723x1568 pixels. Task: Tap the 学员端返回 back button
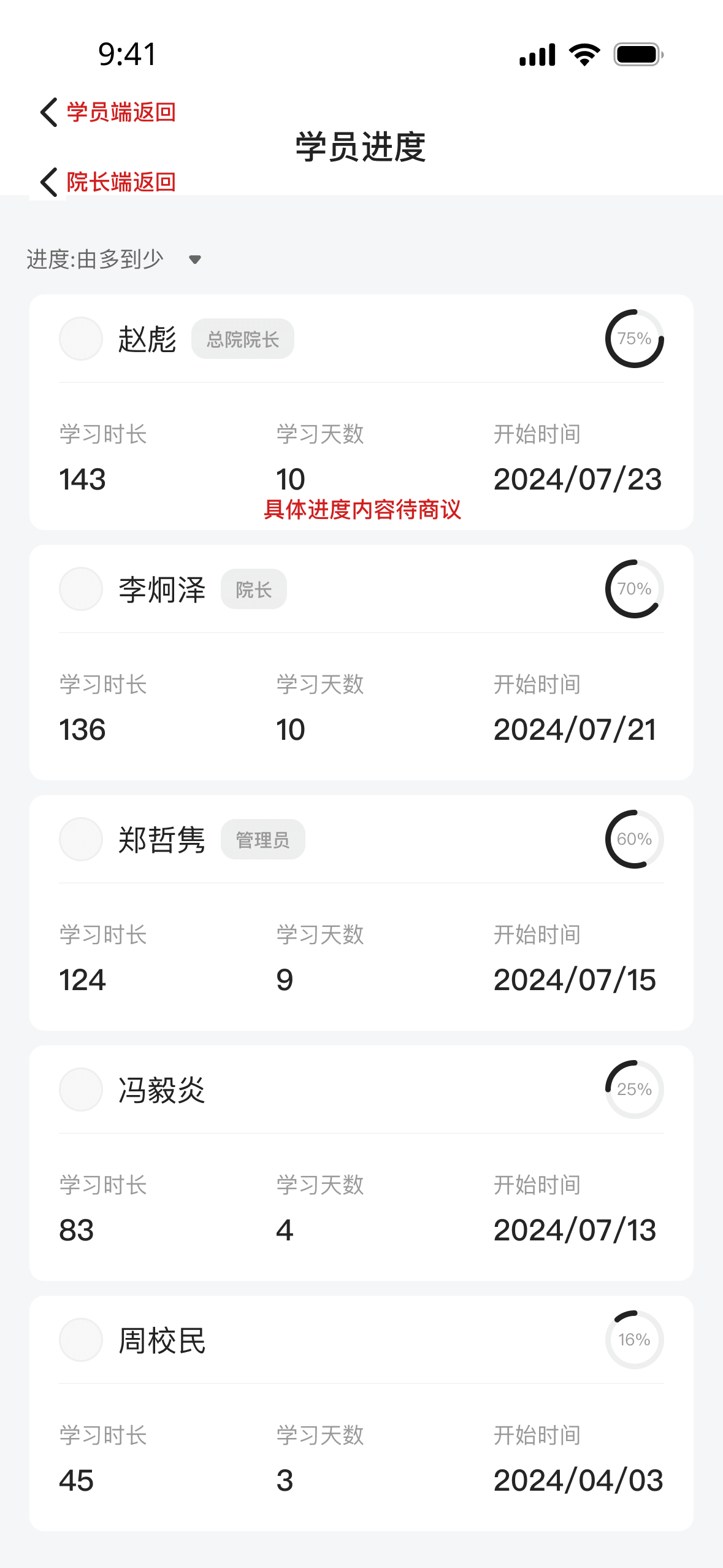[108, 112]
